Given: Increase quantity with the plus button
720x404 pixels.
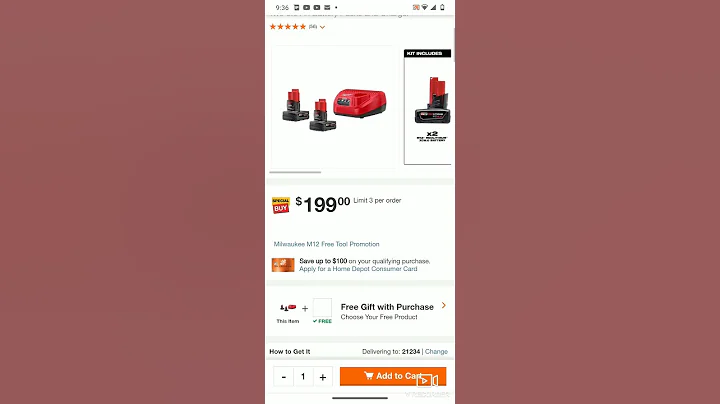Looking at the screenshot, I should click(x=322, y=377).
